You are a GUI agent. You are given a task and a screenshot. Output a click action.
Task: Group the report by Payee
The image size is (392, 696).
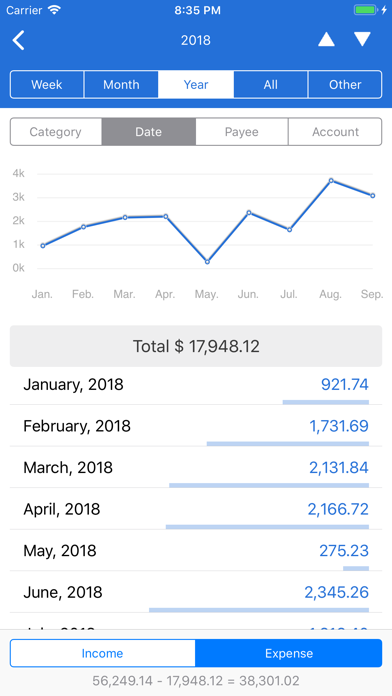click(x=242, y=132)
